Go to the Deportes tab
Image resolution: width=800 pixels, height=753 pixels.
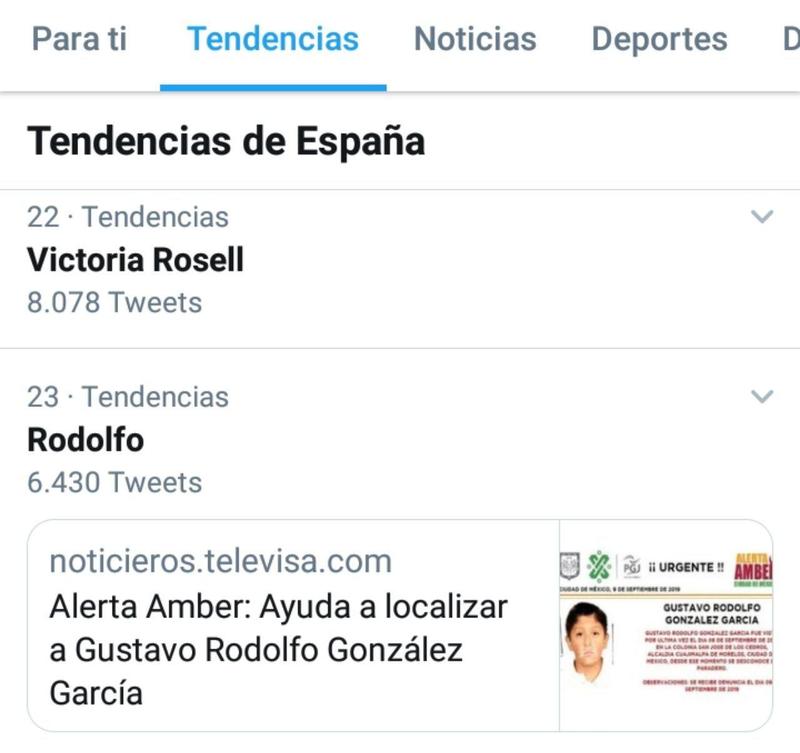point(659,40)
